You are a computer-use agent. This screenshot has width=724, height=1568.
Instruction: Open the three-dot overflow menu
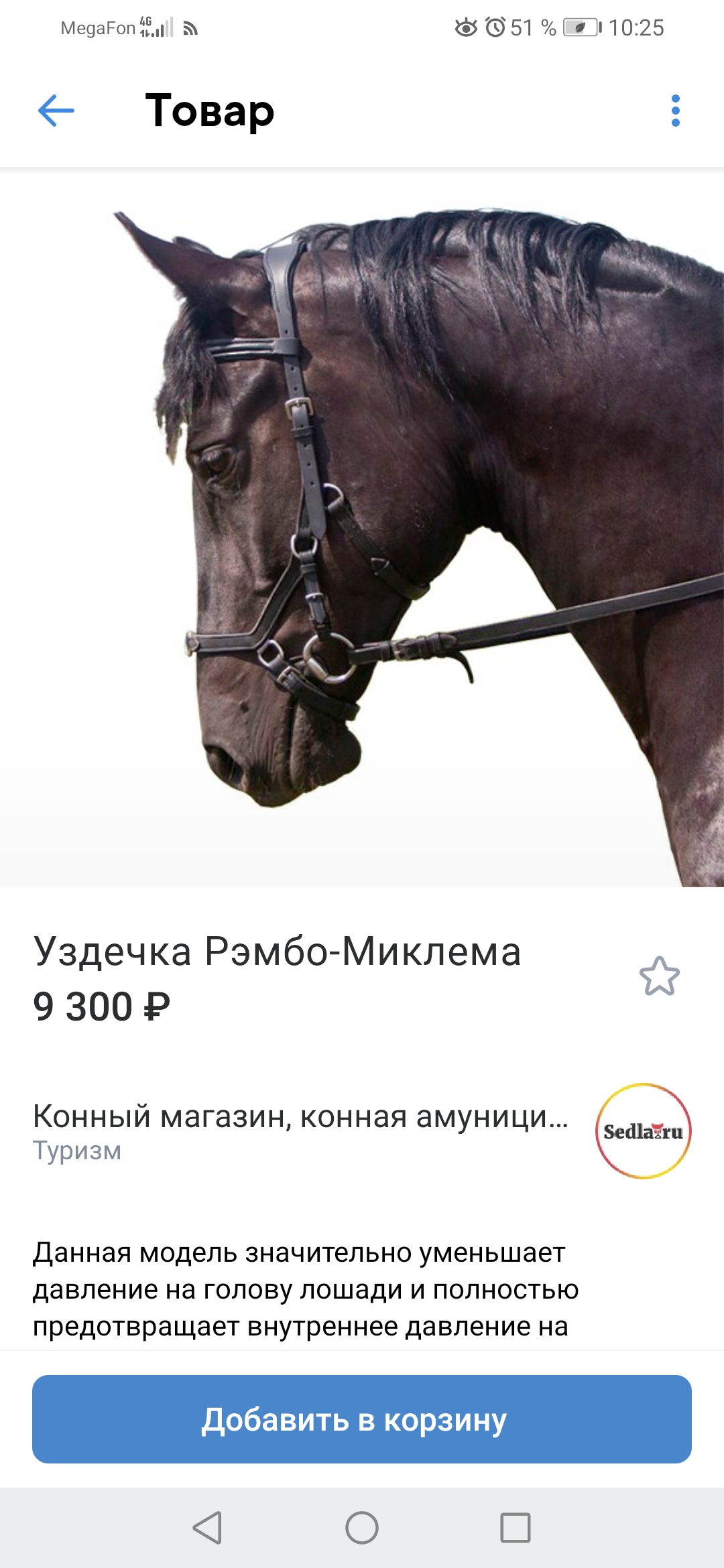tap(675, 111)
